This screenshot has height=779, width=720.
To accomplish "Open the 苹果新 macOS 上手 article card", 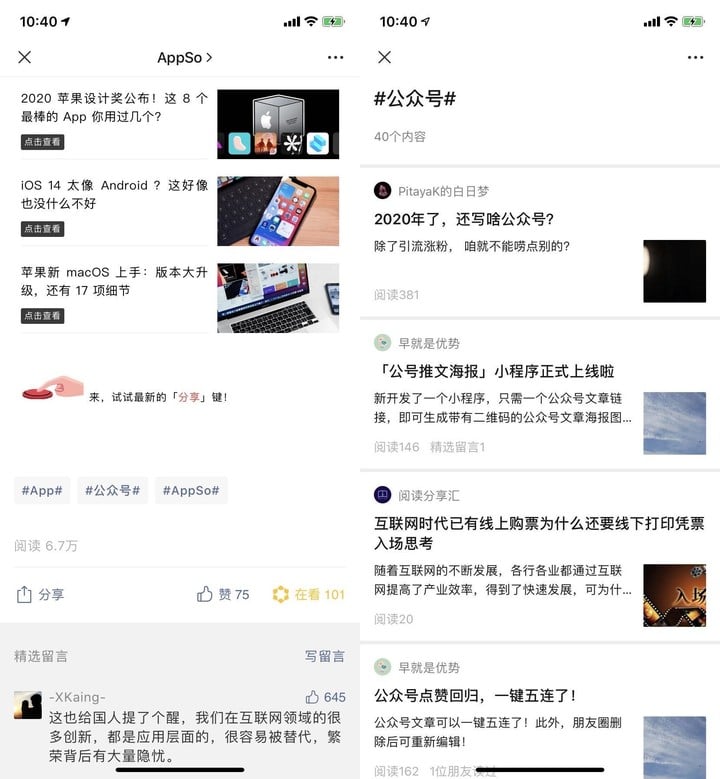I will tap(115, 281).
